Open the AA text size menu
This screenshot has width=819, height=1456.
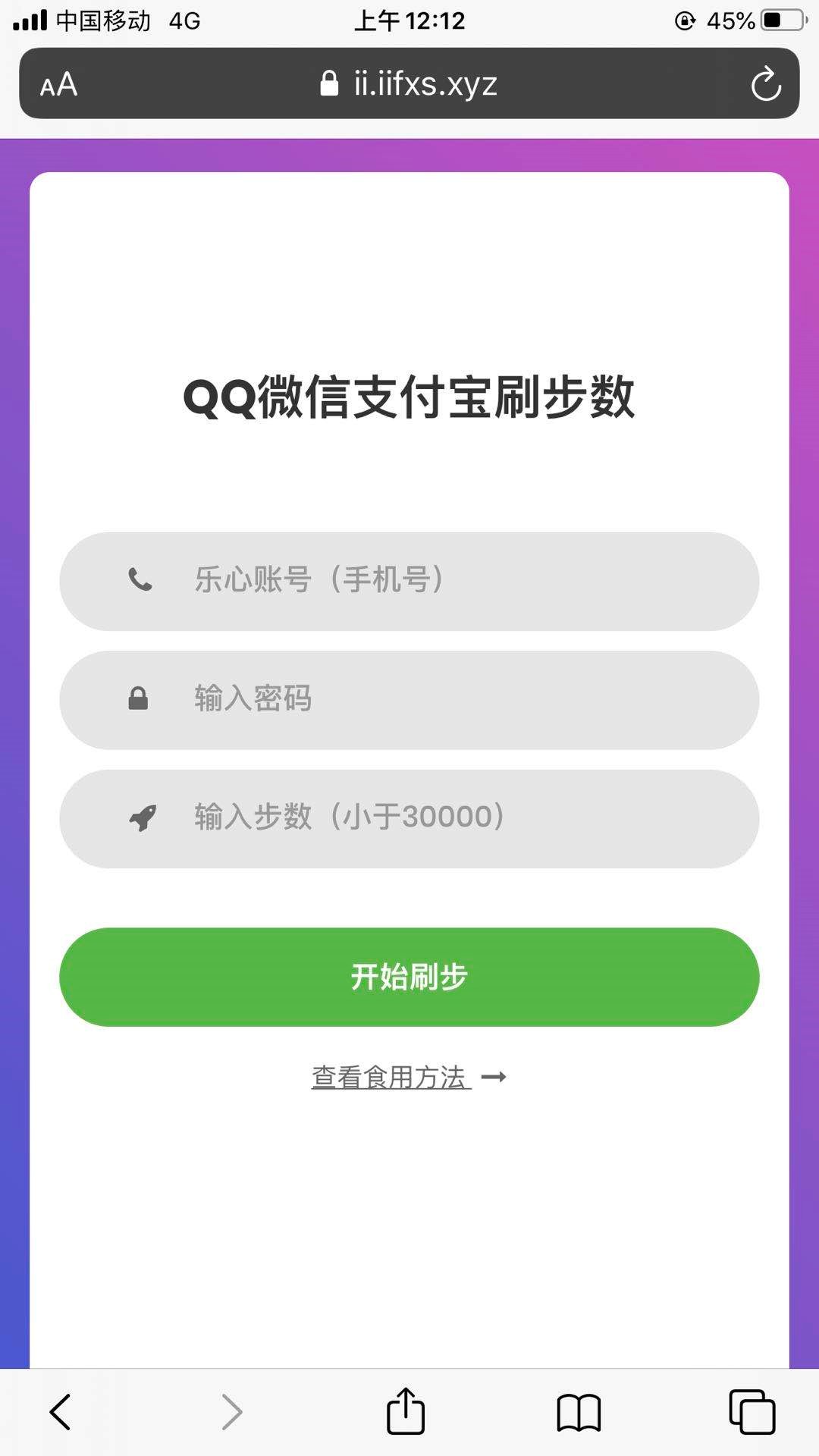point(59,84)
